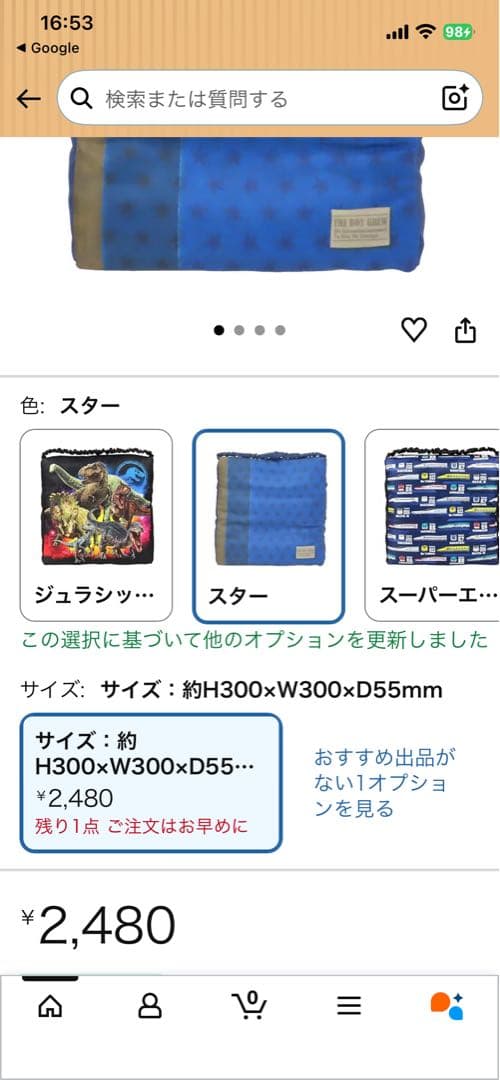Go to the home tab
500x1080 pixels.
50,1006
